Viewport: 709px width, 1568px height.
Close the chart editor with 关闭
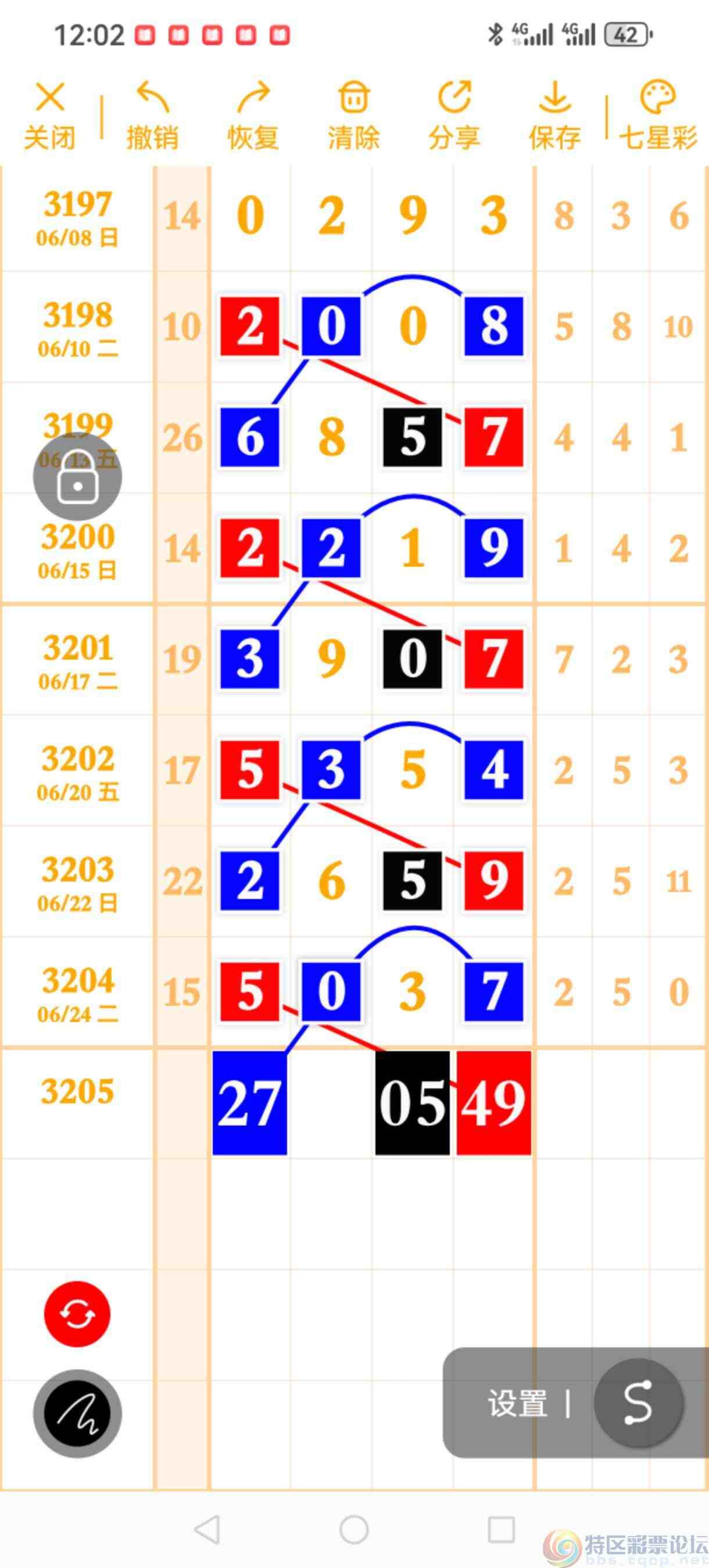click(50, 115)
